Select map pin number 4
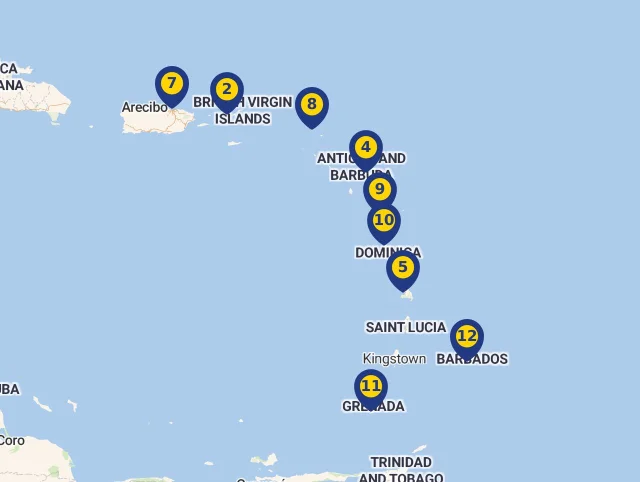Viewport: 640px width, 482px height. click(x=366, y=148)
